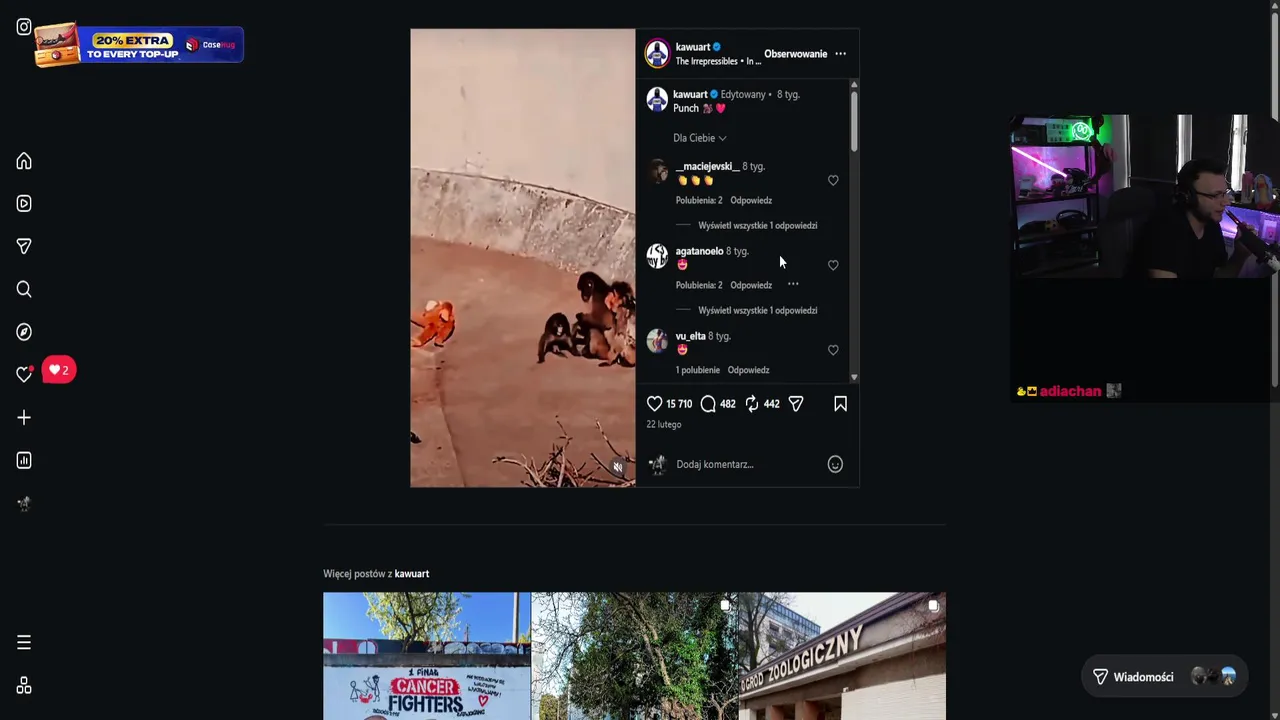The height and width of the screenshot is (720, 1280).
Task: Like the post with 15 710 likes
Action: pos(654,404)
